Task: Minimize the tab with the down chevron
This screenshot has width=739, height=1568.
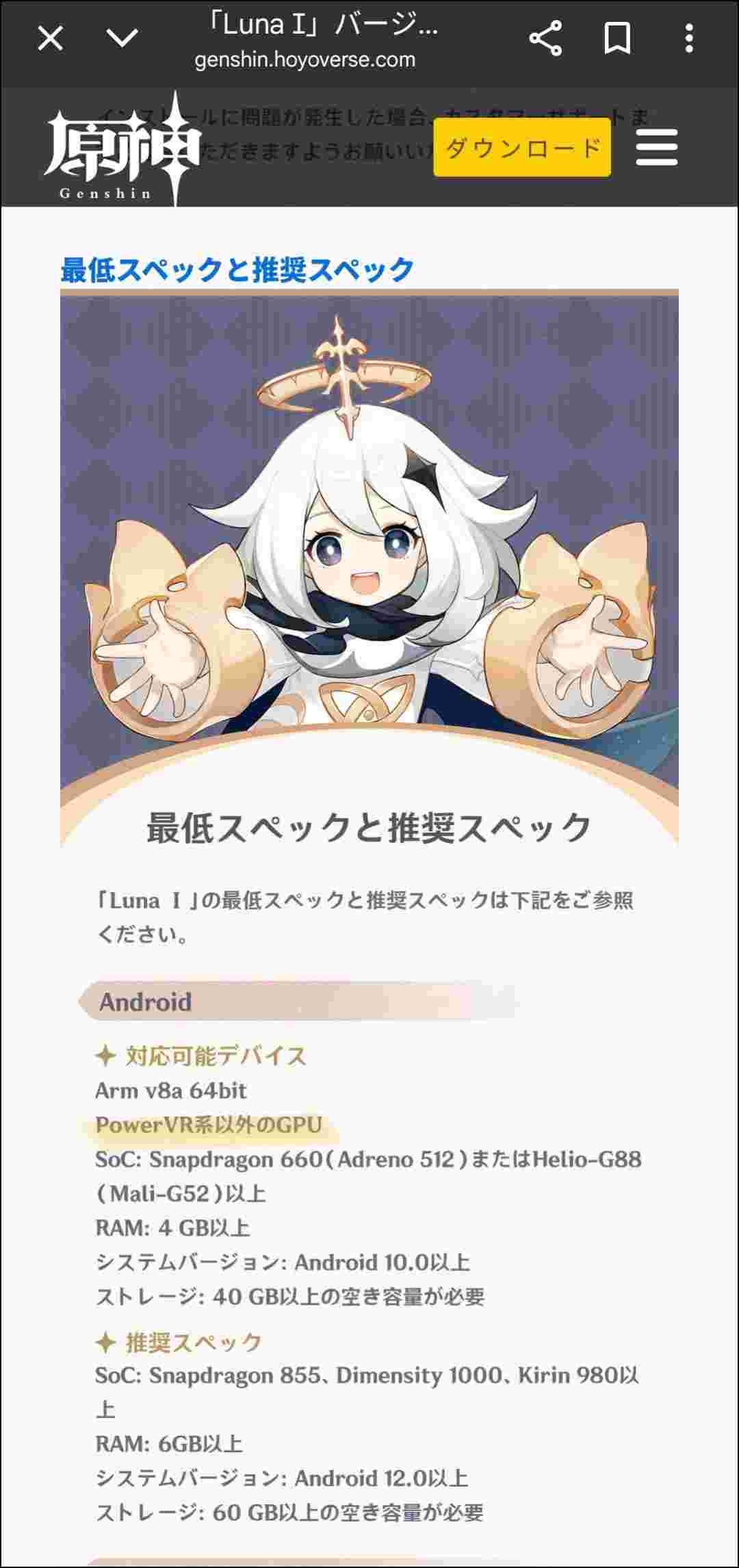Action: (123, 39)
